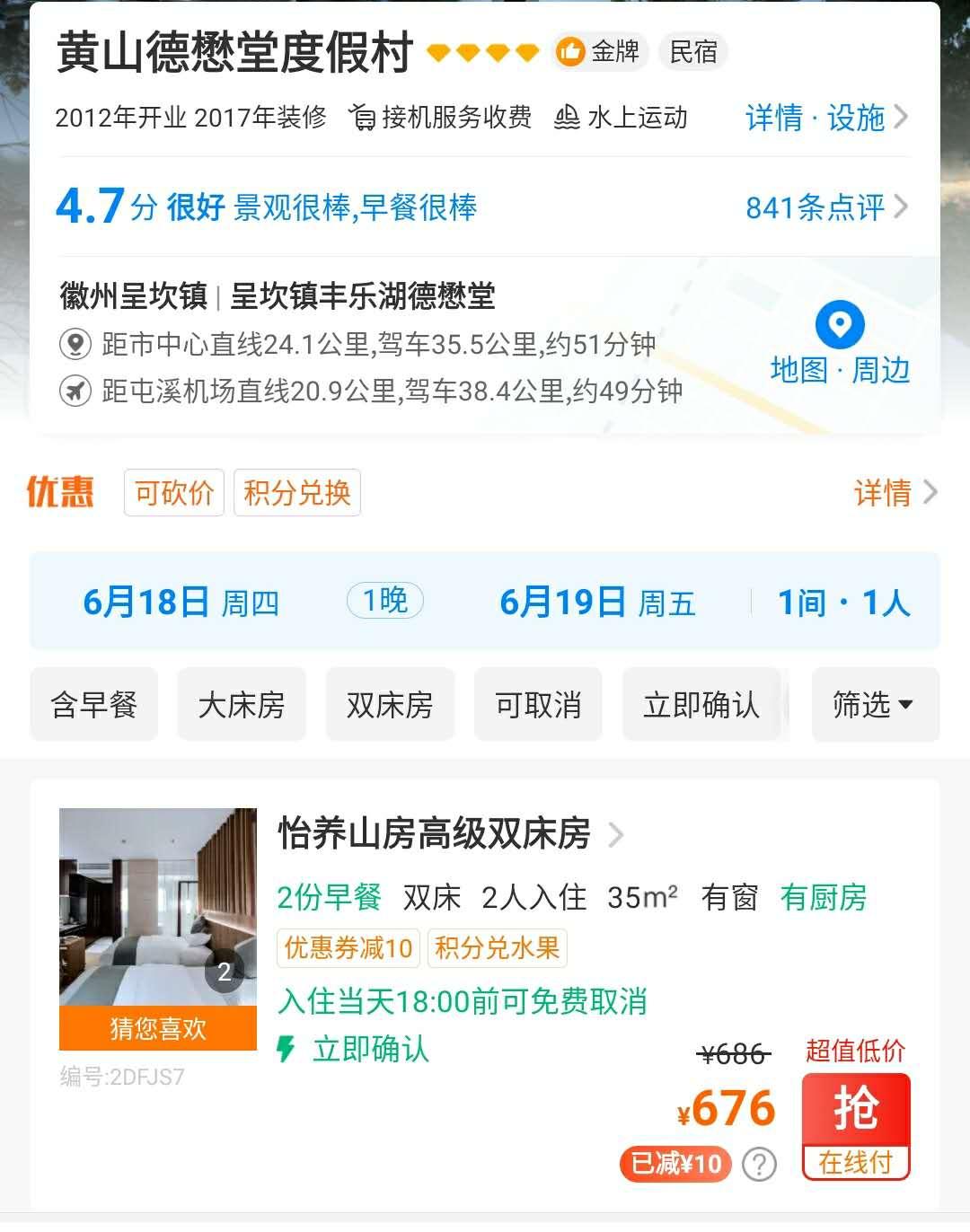Switch to 积分兑换 offer tab
This screenshot has width=970, height=1232.
[296, 492]
